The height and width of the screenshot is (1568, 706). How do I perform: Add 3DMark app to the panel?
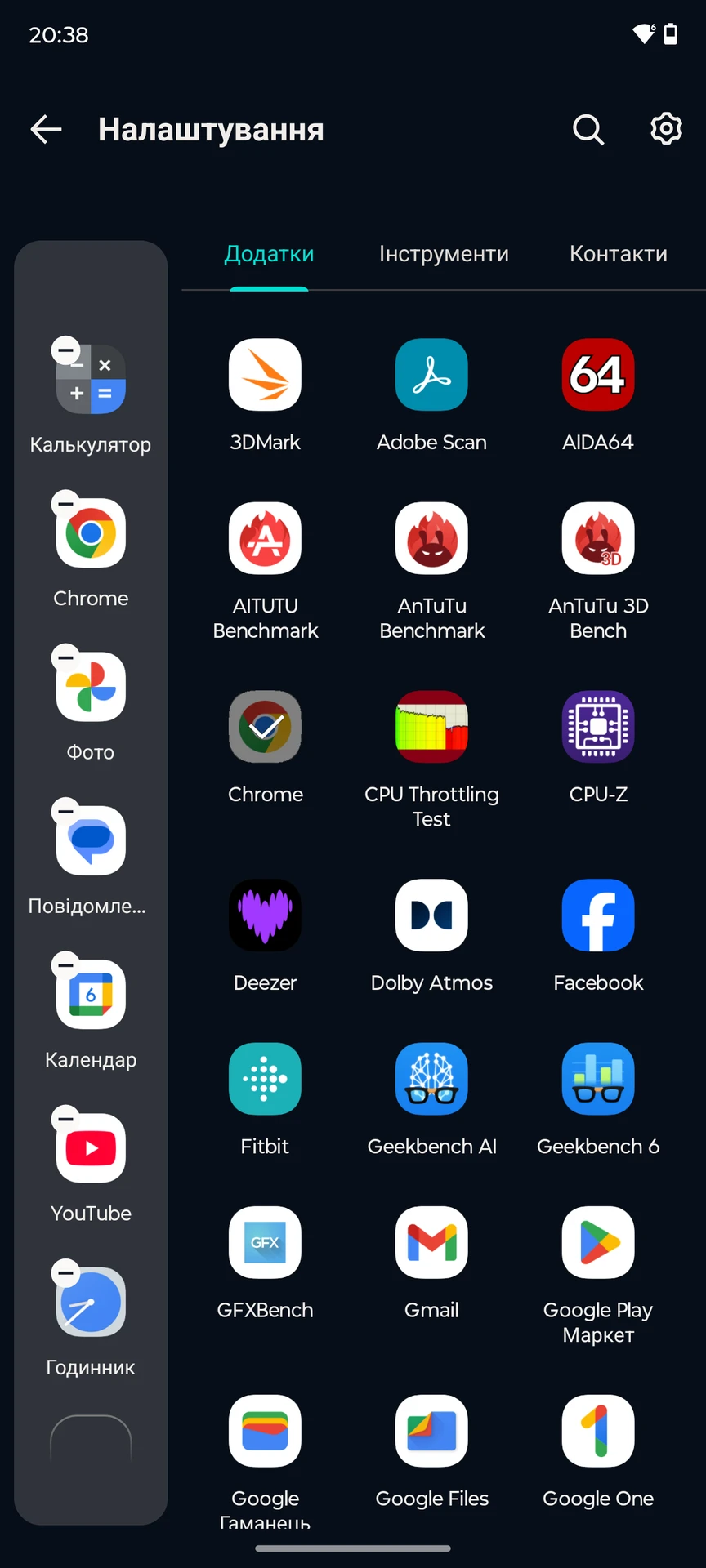point(265,375)
